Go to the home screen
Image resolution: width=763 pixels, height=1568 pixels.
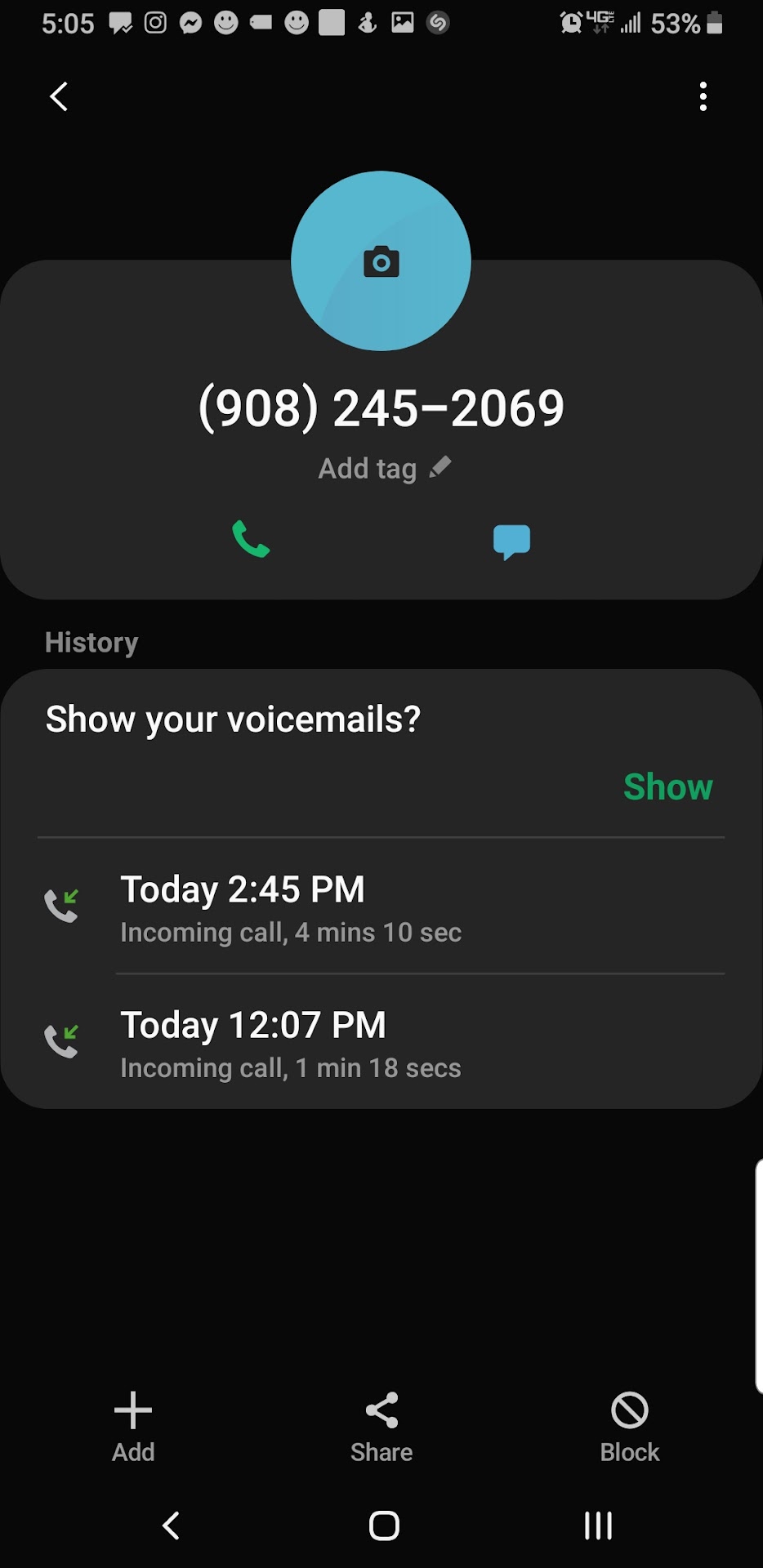(x=384, y=1525)
